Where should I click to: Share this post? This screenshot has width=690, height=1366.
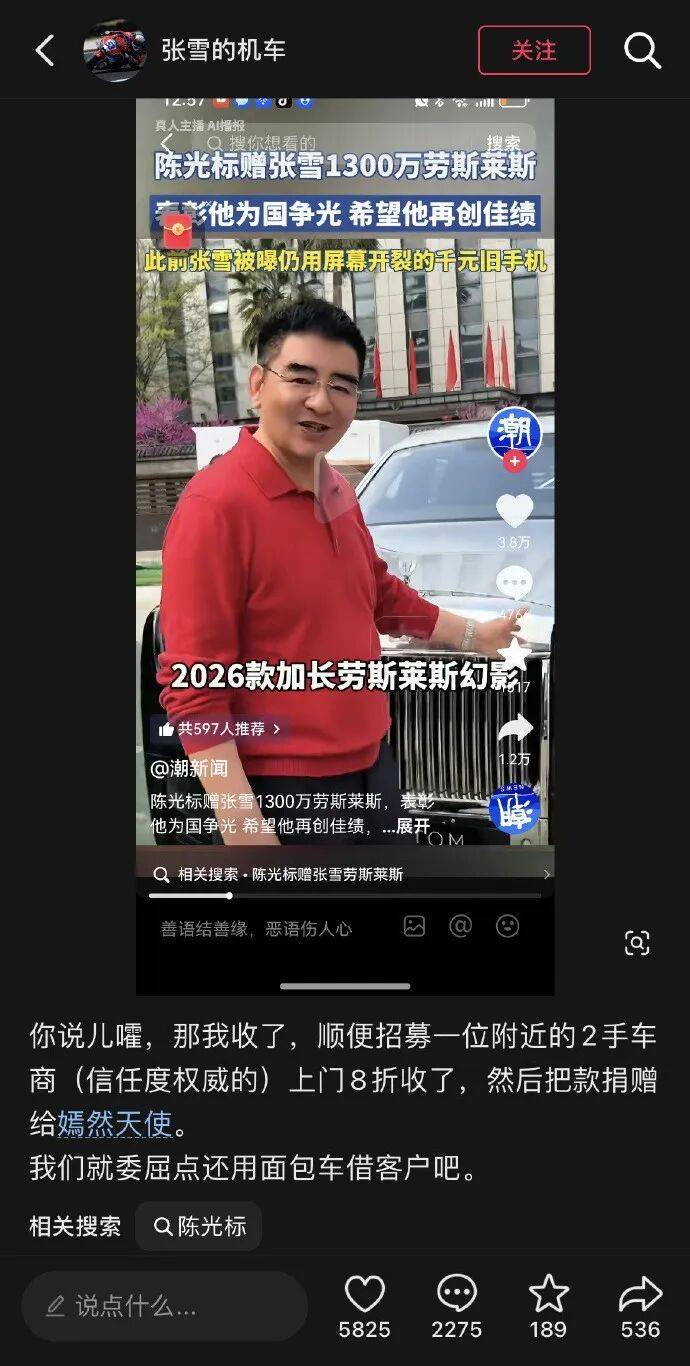(640, 1296)
